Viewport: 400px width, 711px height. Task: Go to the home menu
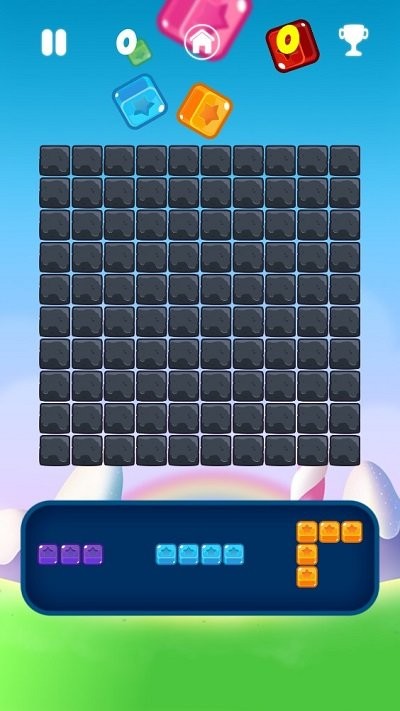tap(202, 42)
